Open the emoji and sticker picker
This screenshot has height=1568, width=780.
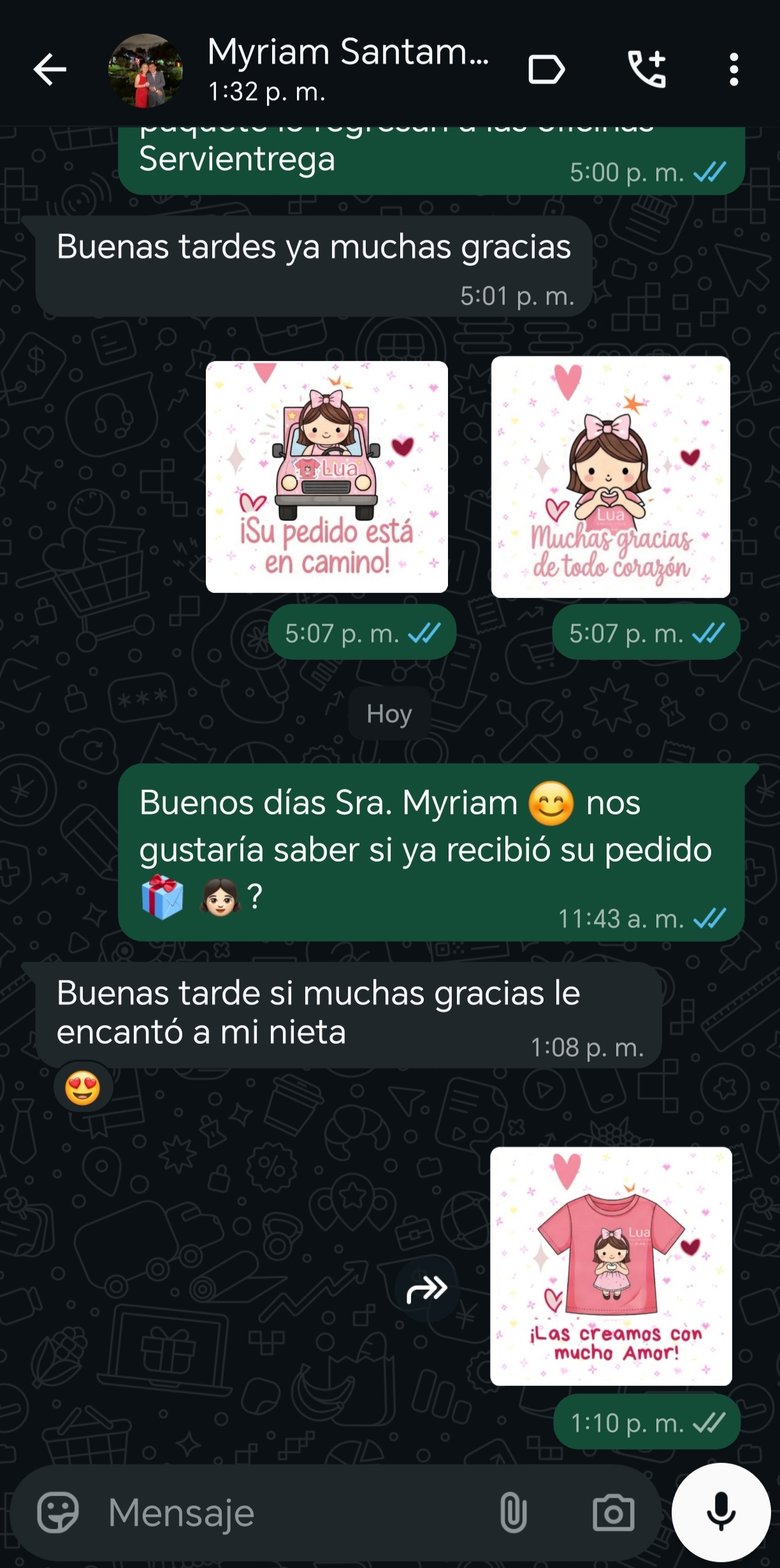(x=58, y=1512)
